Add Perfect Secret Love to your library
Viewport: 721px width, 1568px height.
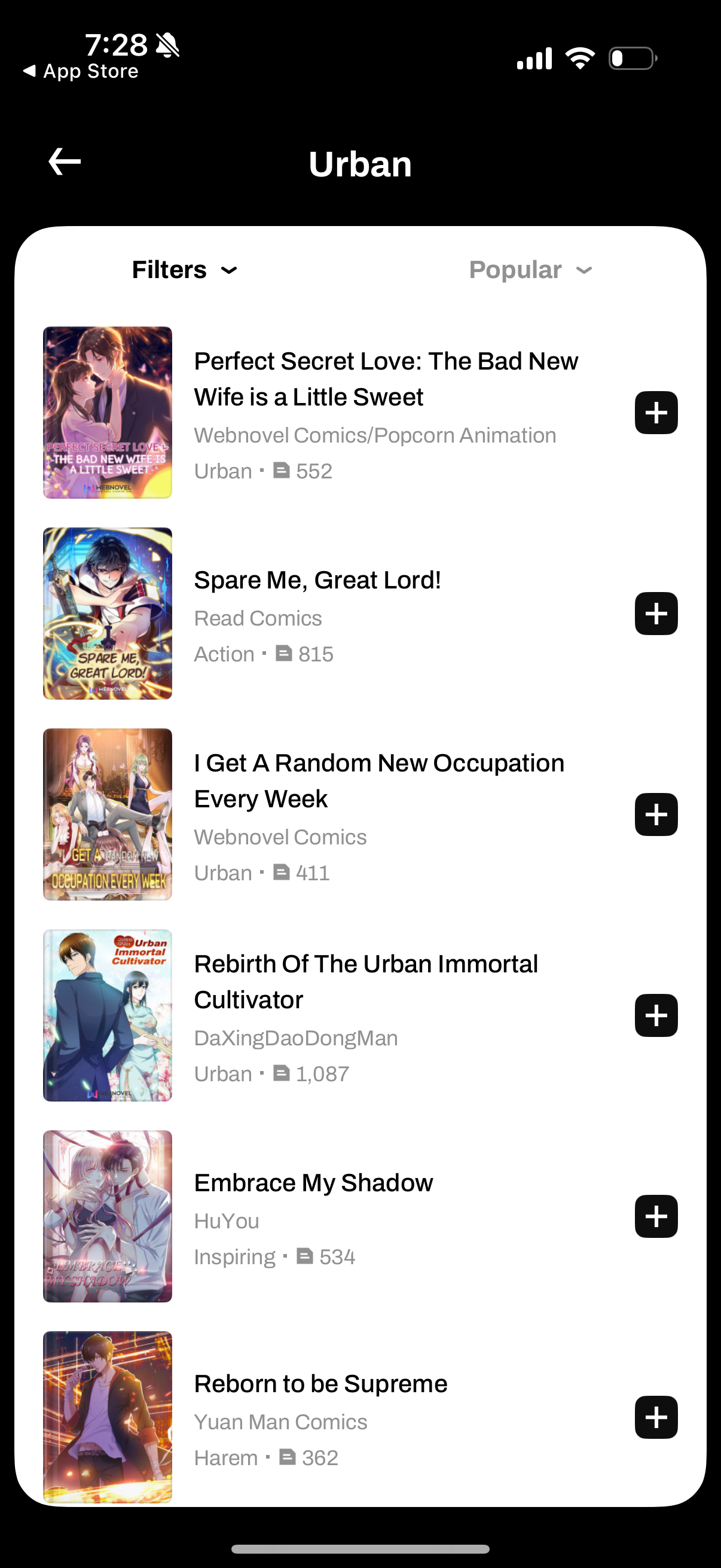(x=656, y=413)
